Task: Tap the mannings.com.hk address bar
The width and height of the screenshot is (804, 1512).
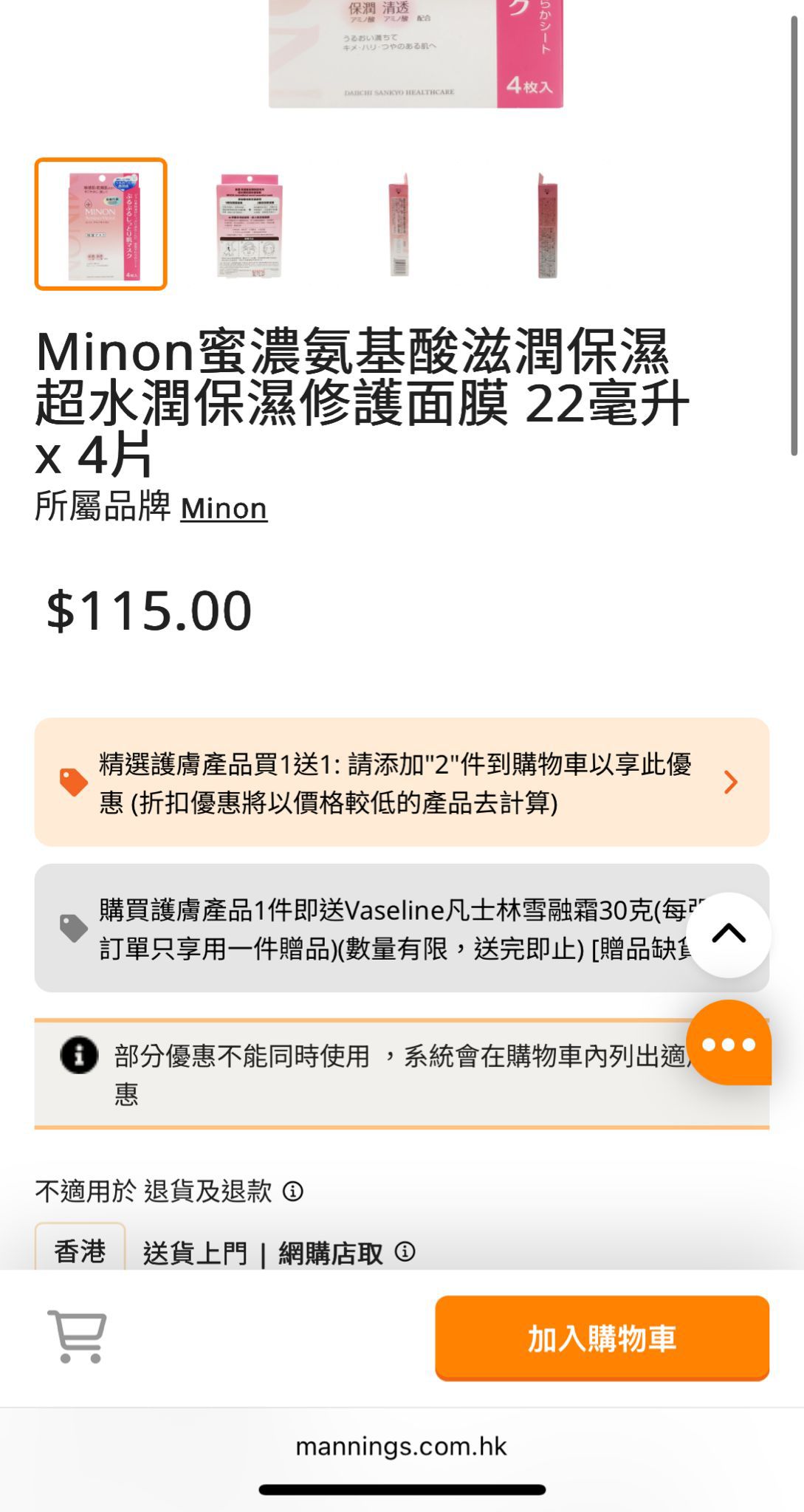Action: tap(402, 1444)
